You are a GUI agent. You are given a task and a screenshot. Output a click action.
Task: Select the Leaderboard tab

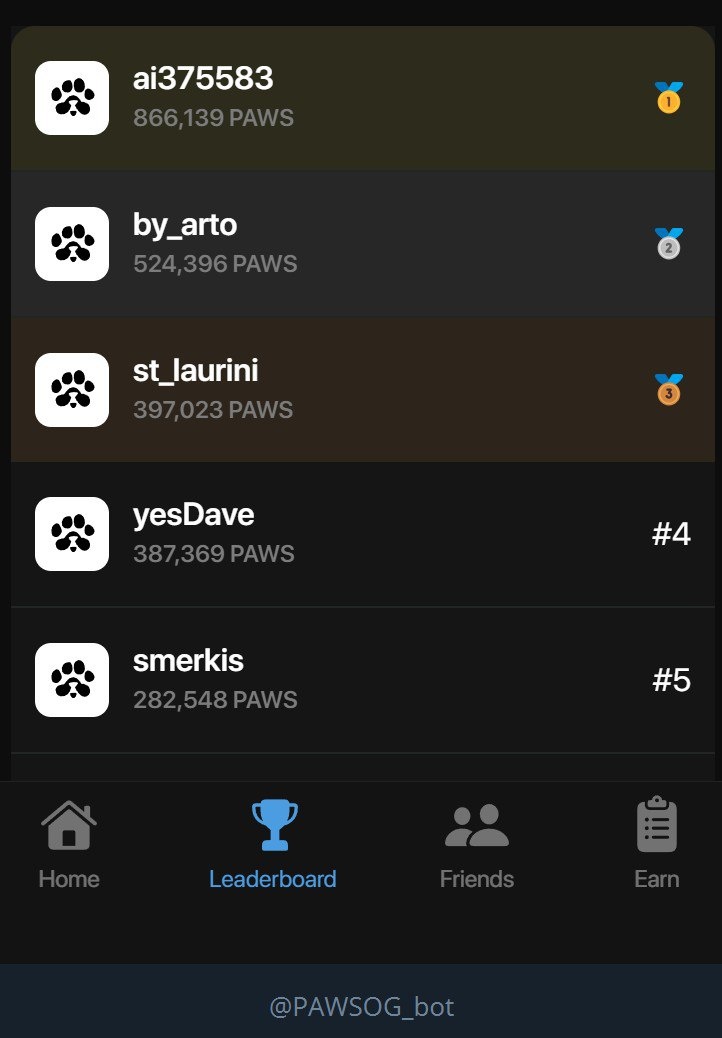pyautogui.click(x=273, y=845)
